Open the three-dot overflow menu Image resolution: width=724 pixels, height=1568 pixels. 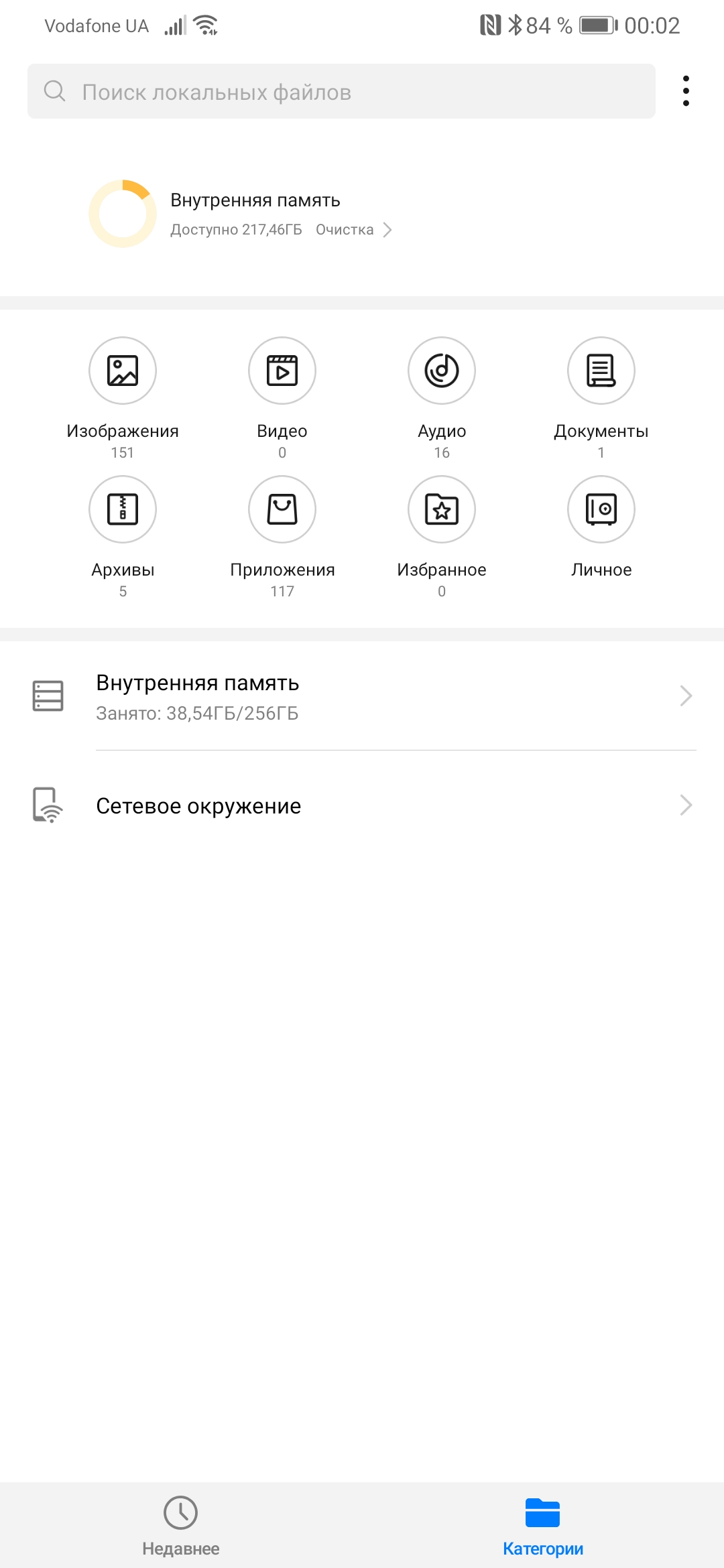coord(685,91)
